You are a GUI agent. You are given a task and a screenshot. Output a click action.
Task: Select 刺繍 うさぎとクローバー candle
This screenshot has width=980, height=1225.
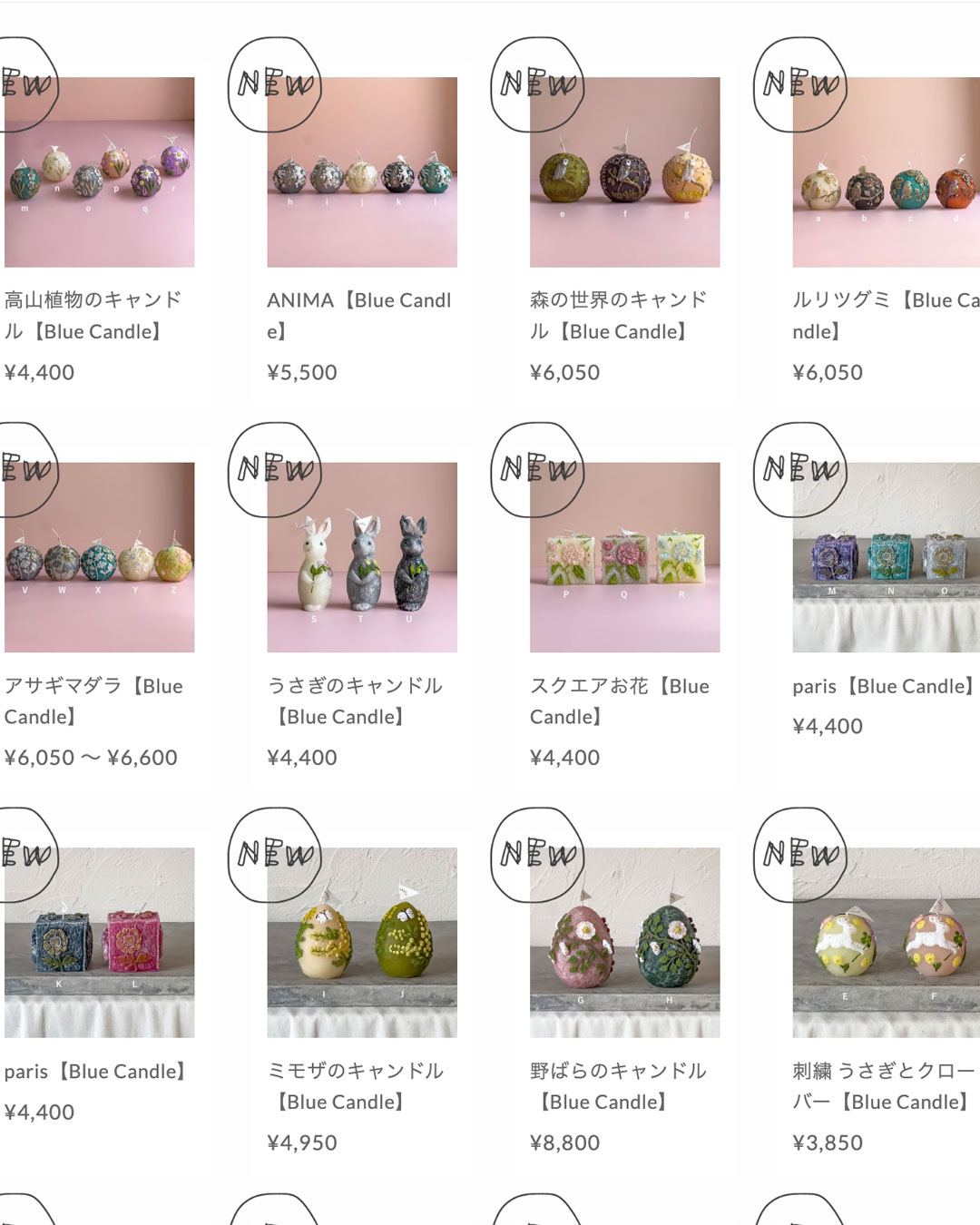[886, 942]
